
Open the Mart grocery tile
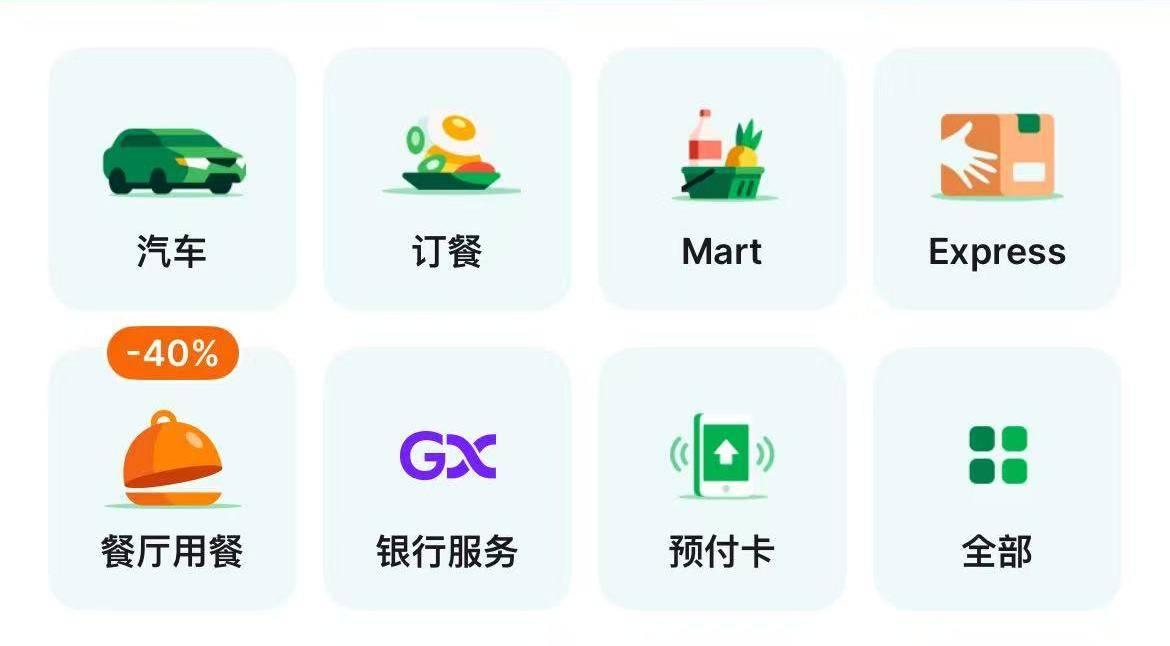coord(722,180)
